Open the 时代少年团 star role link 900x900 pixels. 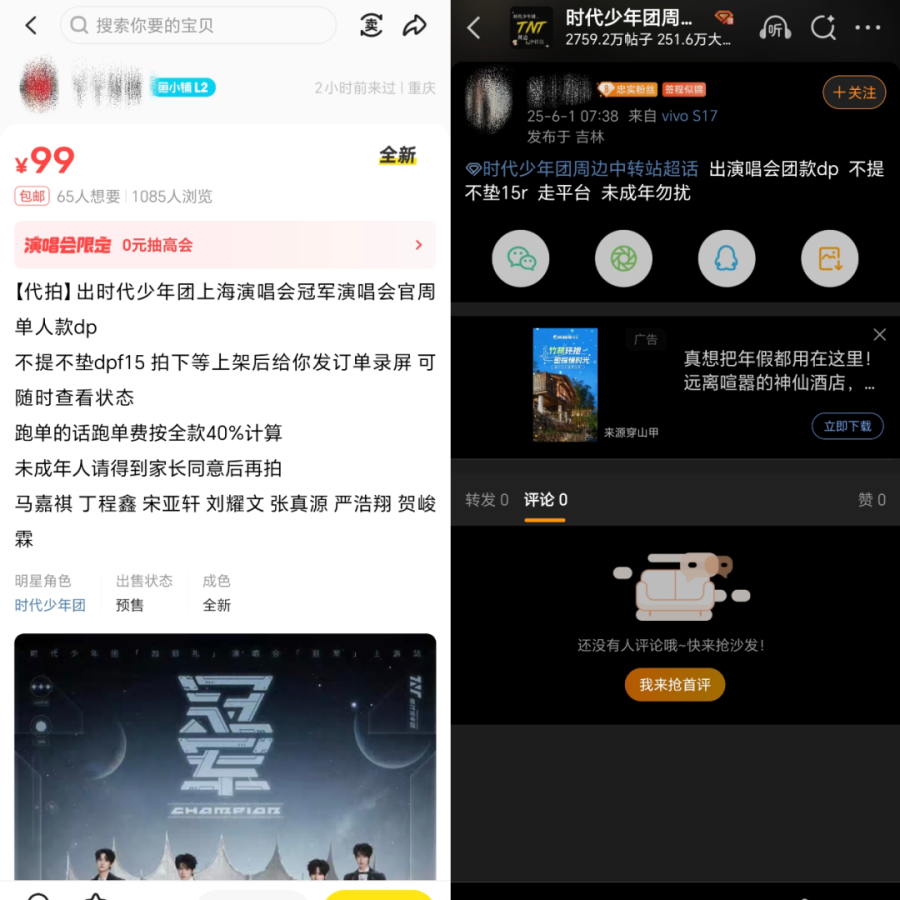[50, 605]
